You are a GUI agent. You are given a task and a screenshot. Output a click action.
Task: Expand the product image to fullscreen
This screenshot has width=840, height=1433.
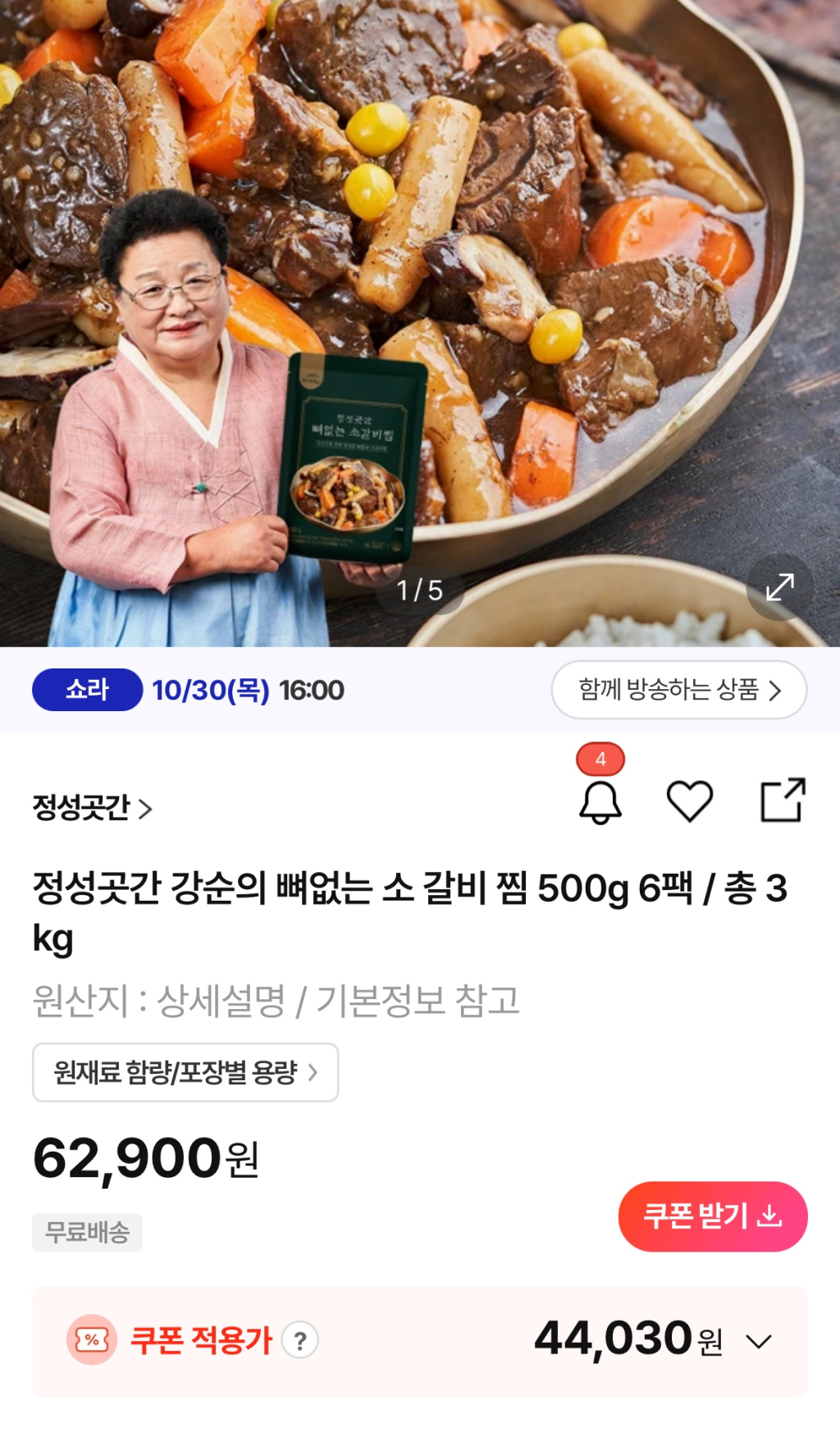pyautogui.click(x=779, y=586)
